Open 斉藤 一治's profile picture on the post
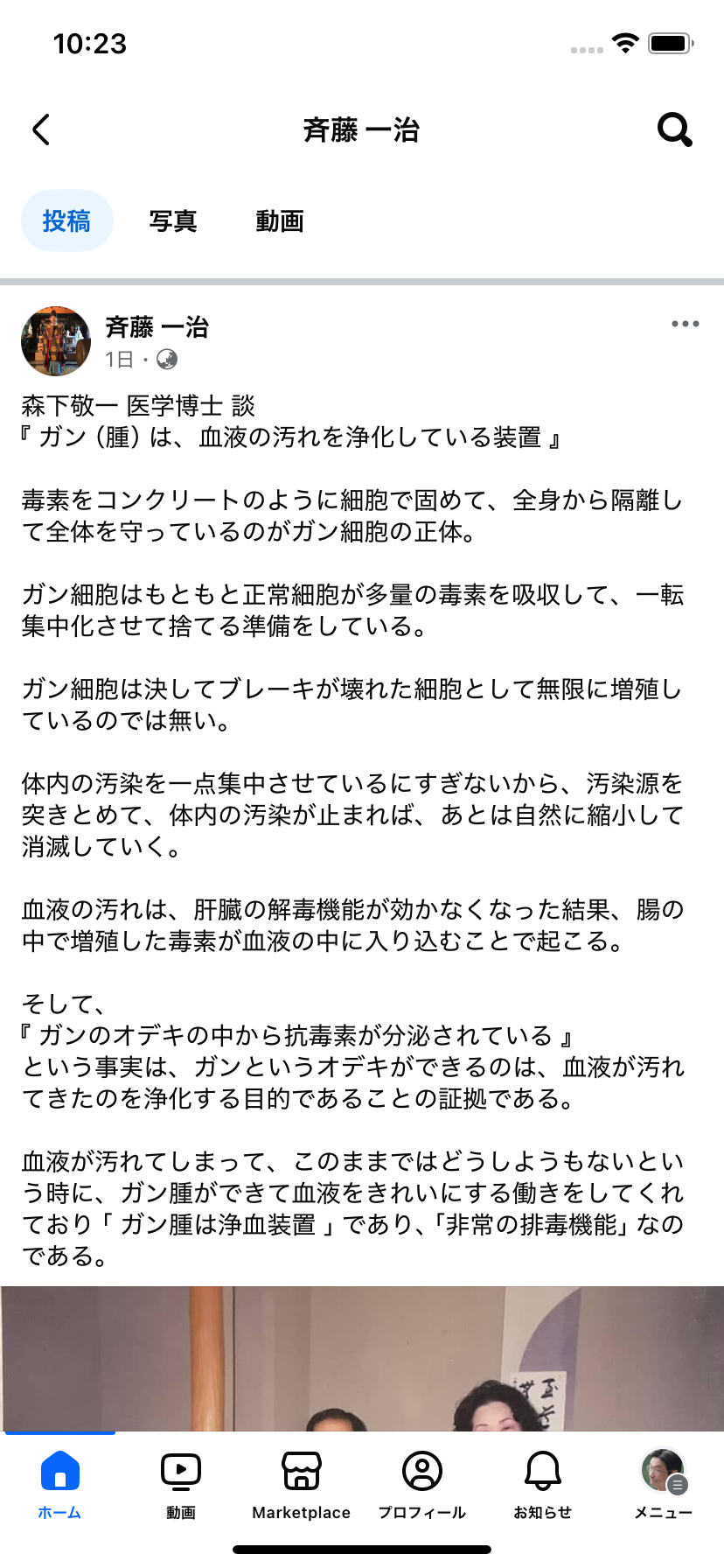The image size is (724, 1568). [x=56, y=341]
